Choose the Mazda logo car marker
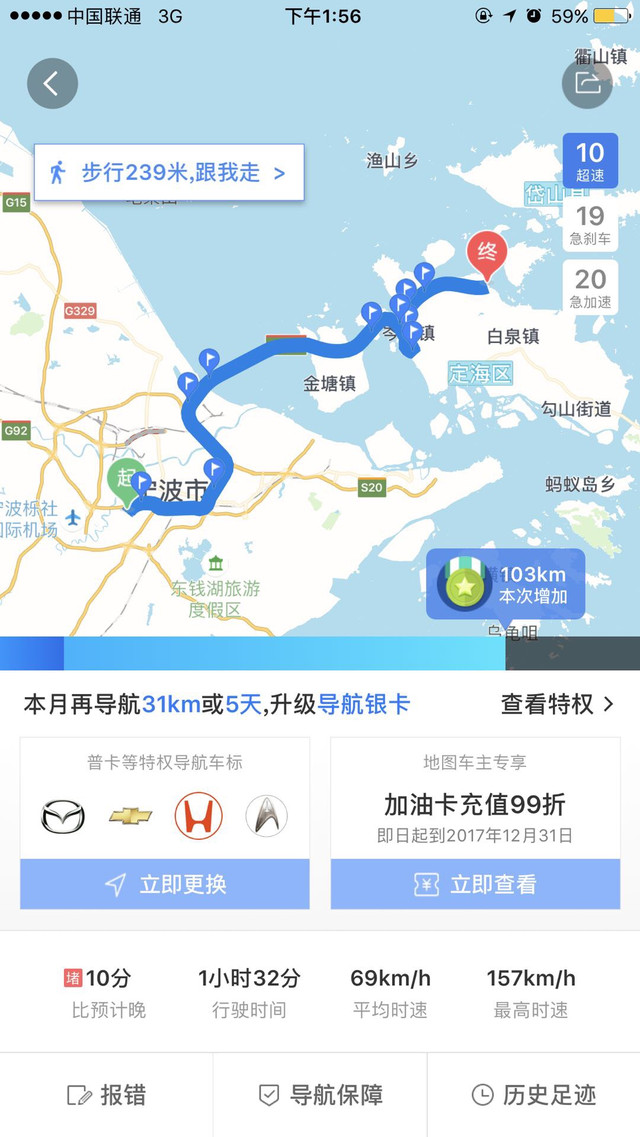The image size is (640, 1137). [x=63, y=816]
